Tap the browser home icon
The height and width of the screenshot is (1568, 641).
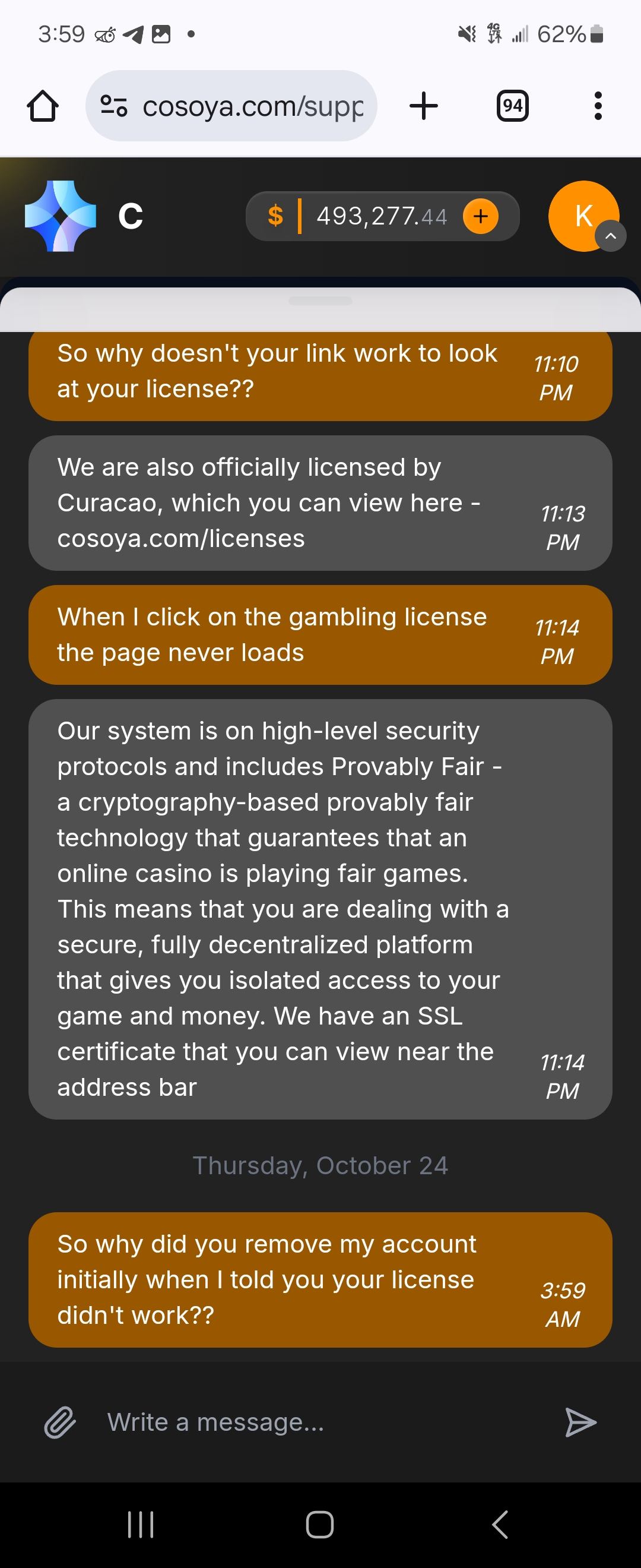43,106
